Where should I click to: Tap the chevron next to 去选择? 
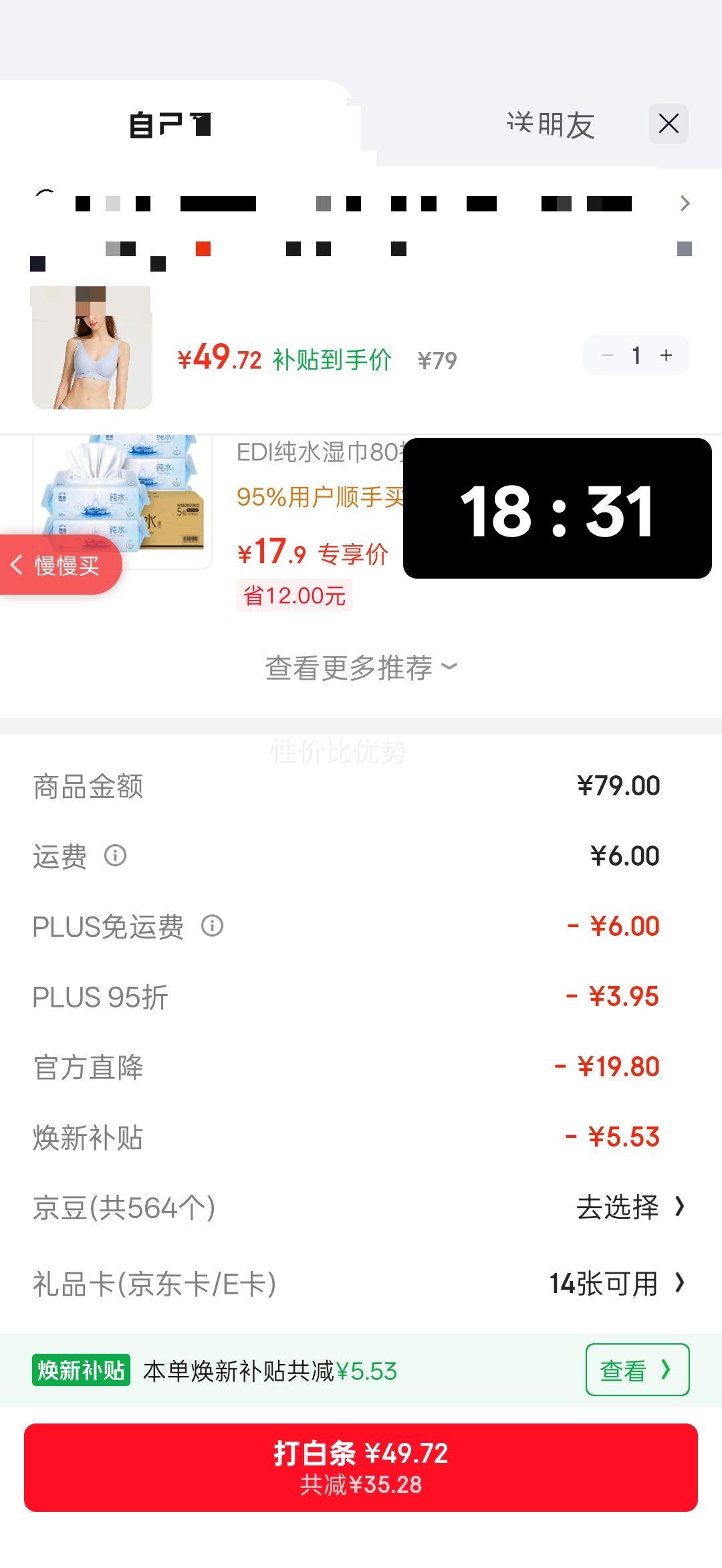click(x=681, y=1207)
